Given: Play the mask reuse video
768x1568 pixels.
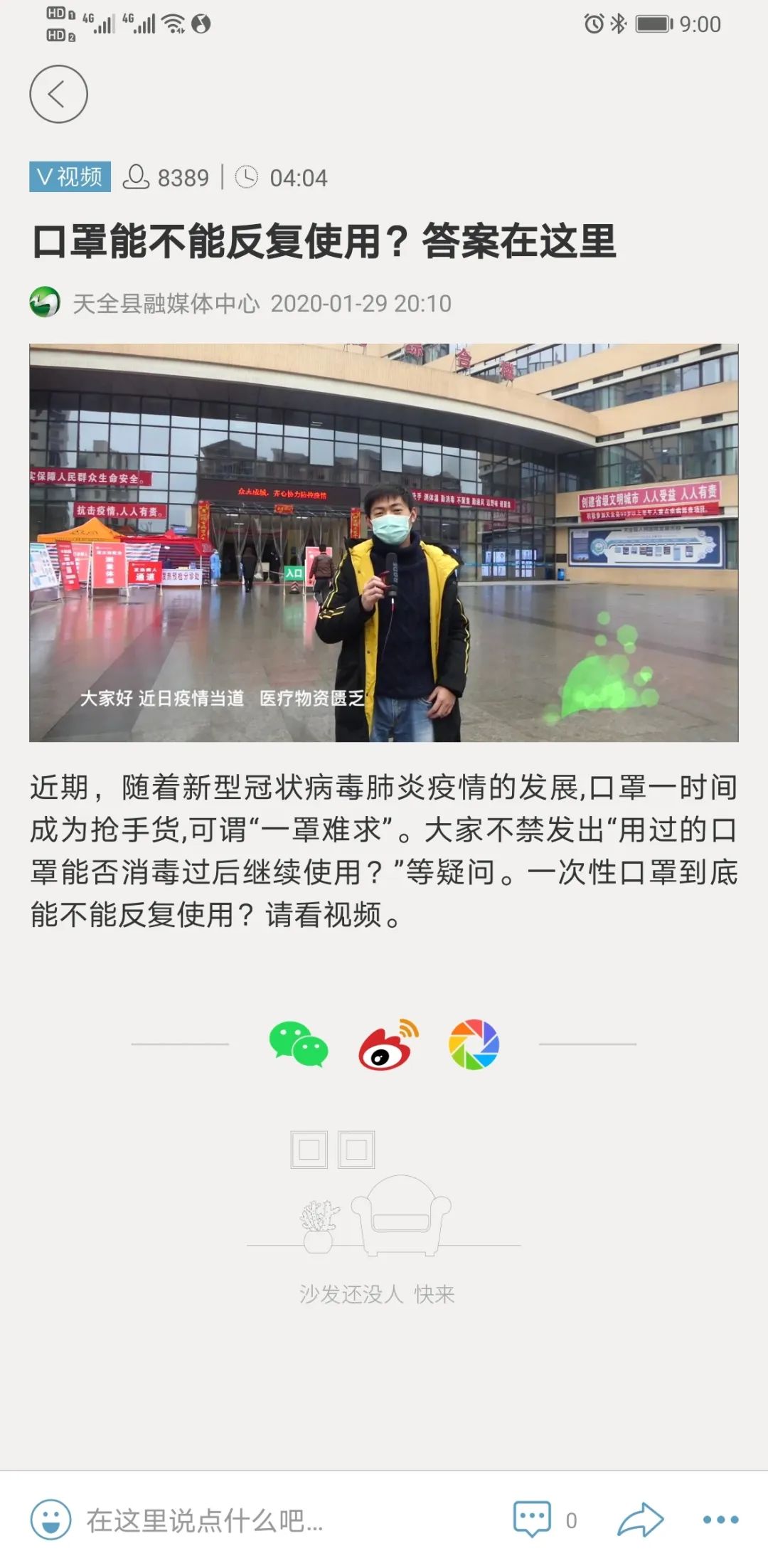Looking at the screenshot, I should point(383,542).
